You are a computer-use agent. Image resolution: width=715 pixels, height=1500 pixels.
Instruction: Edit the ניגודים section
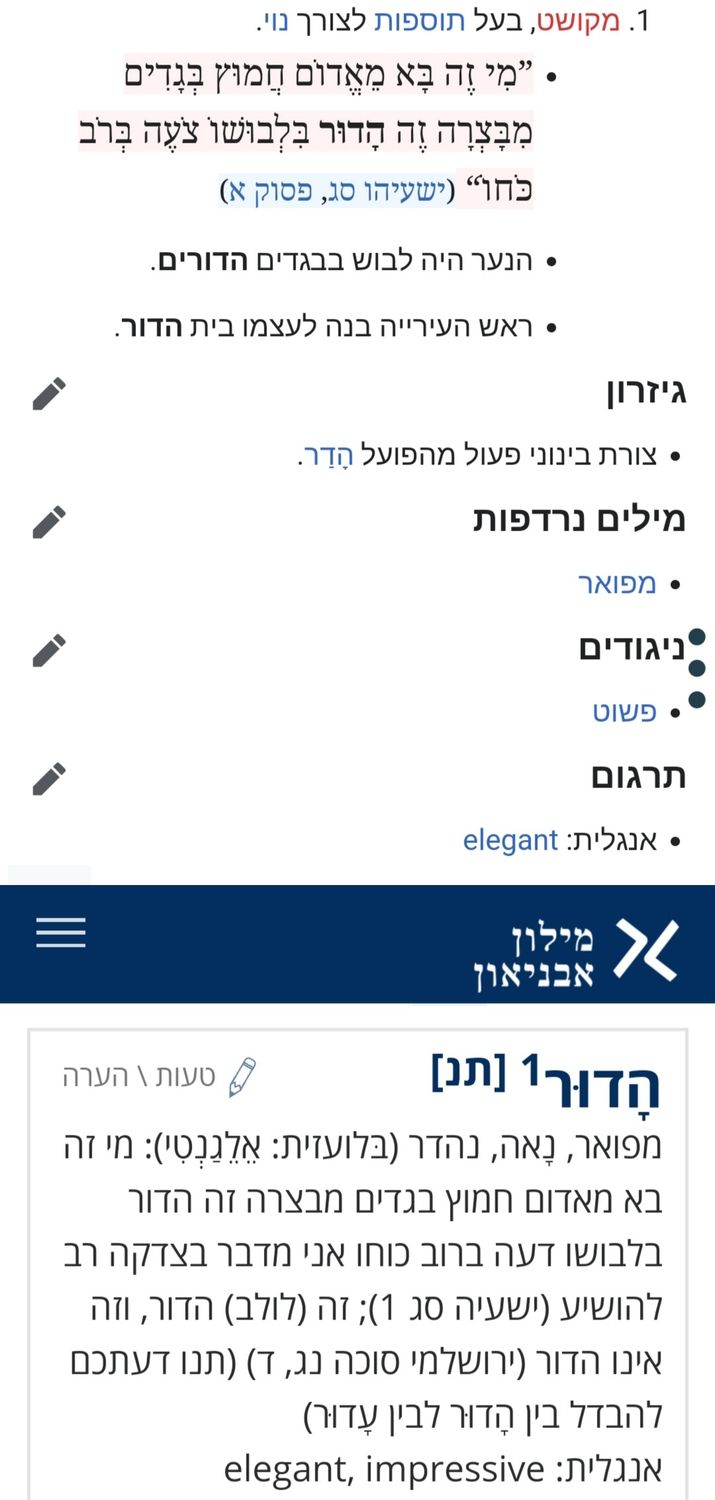click(x=49, y=650)
